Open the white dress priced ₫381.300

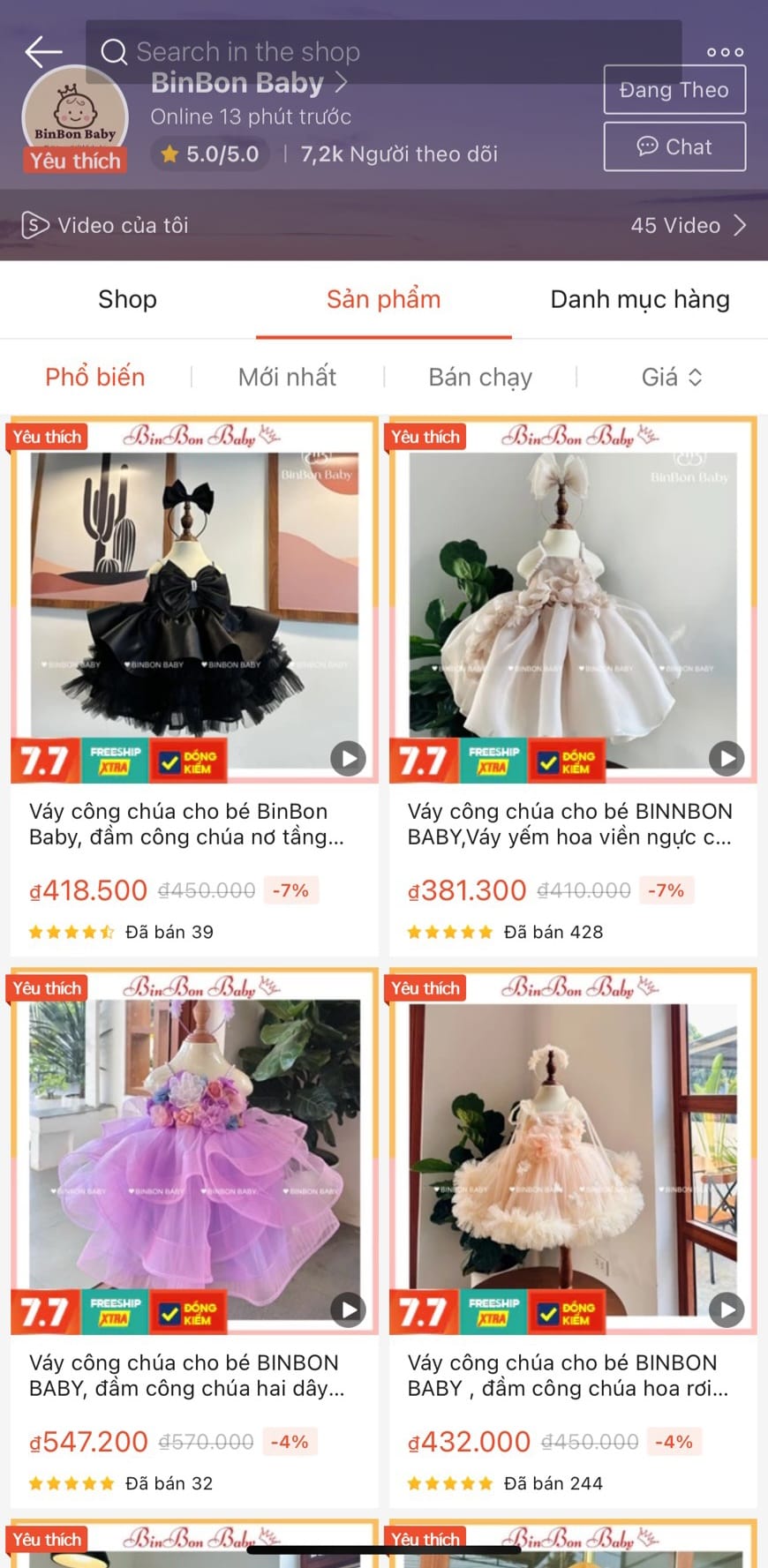[573, 686]
